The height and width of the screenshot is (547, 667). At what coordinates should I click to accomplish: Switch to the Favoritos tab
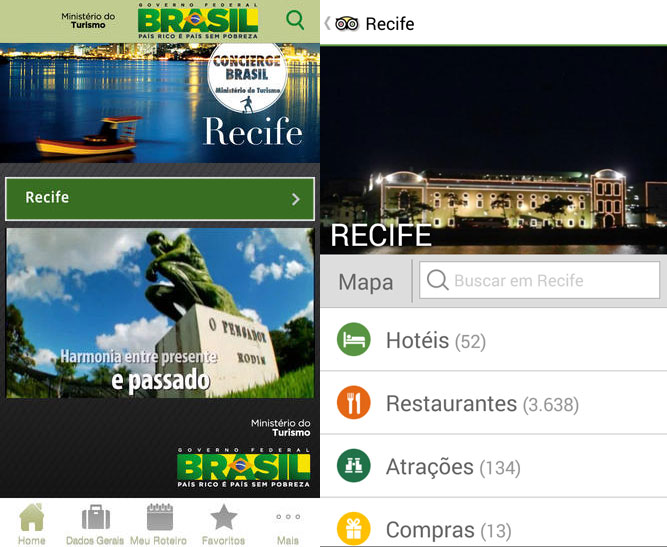tap(224, 524)
